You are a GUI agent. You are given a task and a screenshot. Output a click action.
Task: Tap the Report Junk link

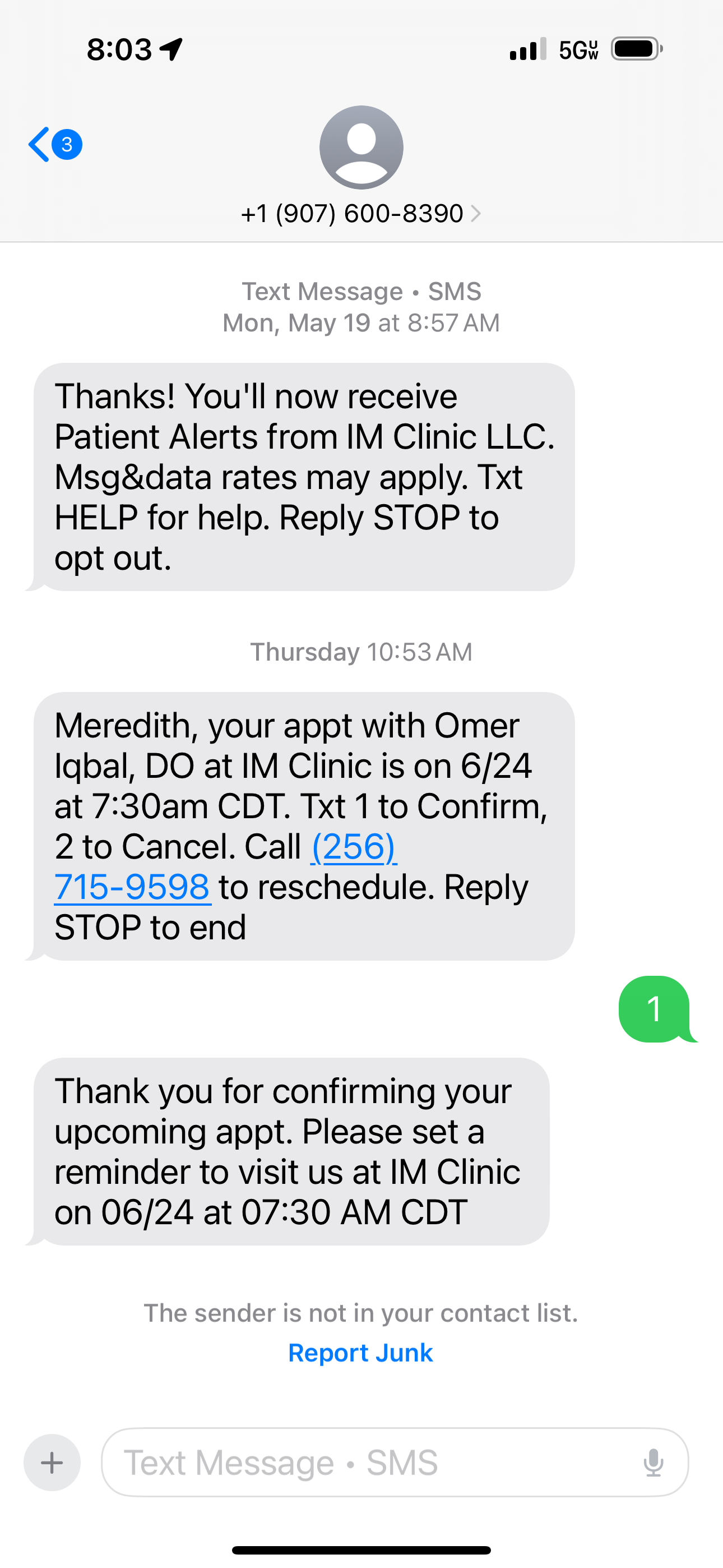pos(360,1353)
